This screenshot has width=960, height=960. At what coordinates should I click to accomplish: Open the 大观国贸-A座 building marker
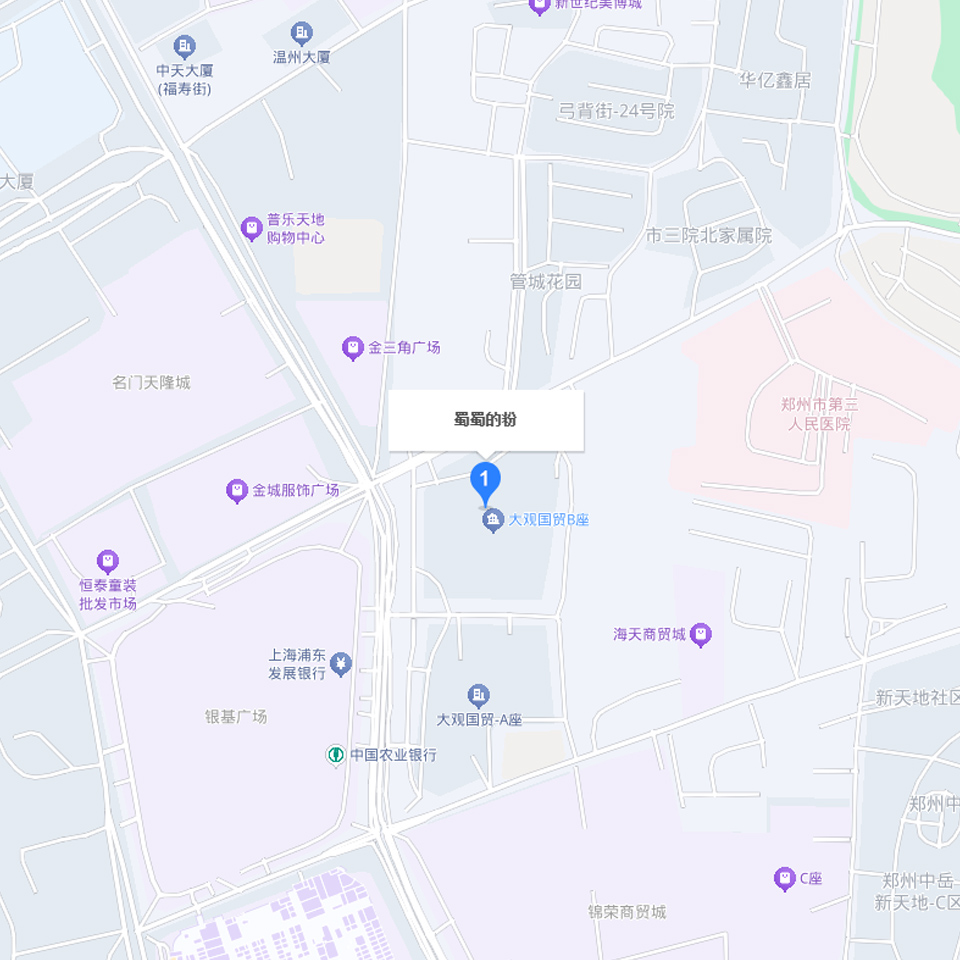point(479,695)
